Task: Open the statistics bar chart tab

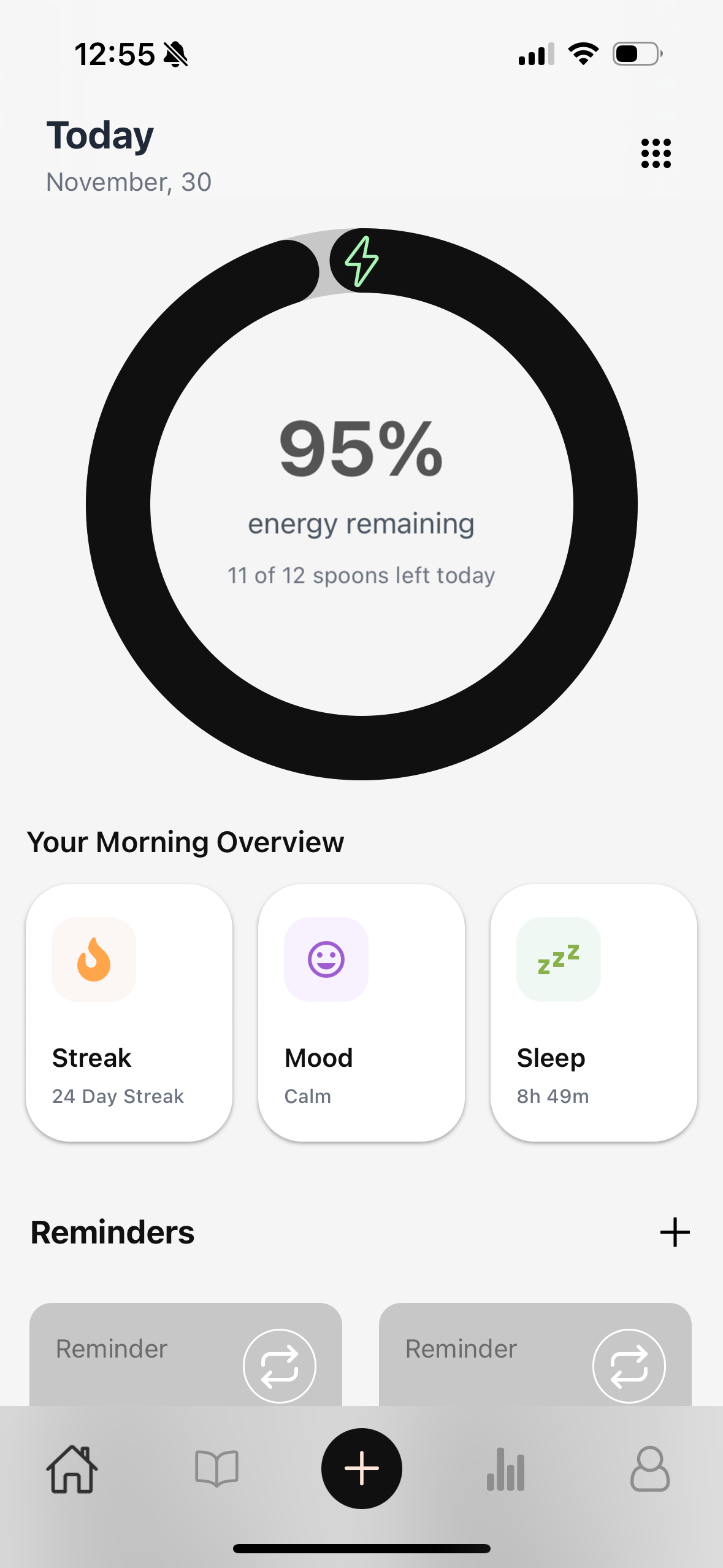Action: click(x=506, y=1469)
